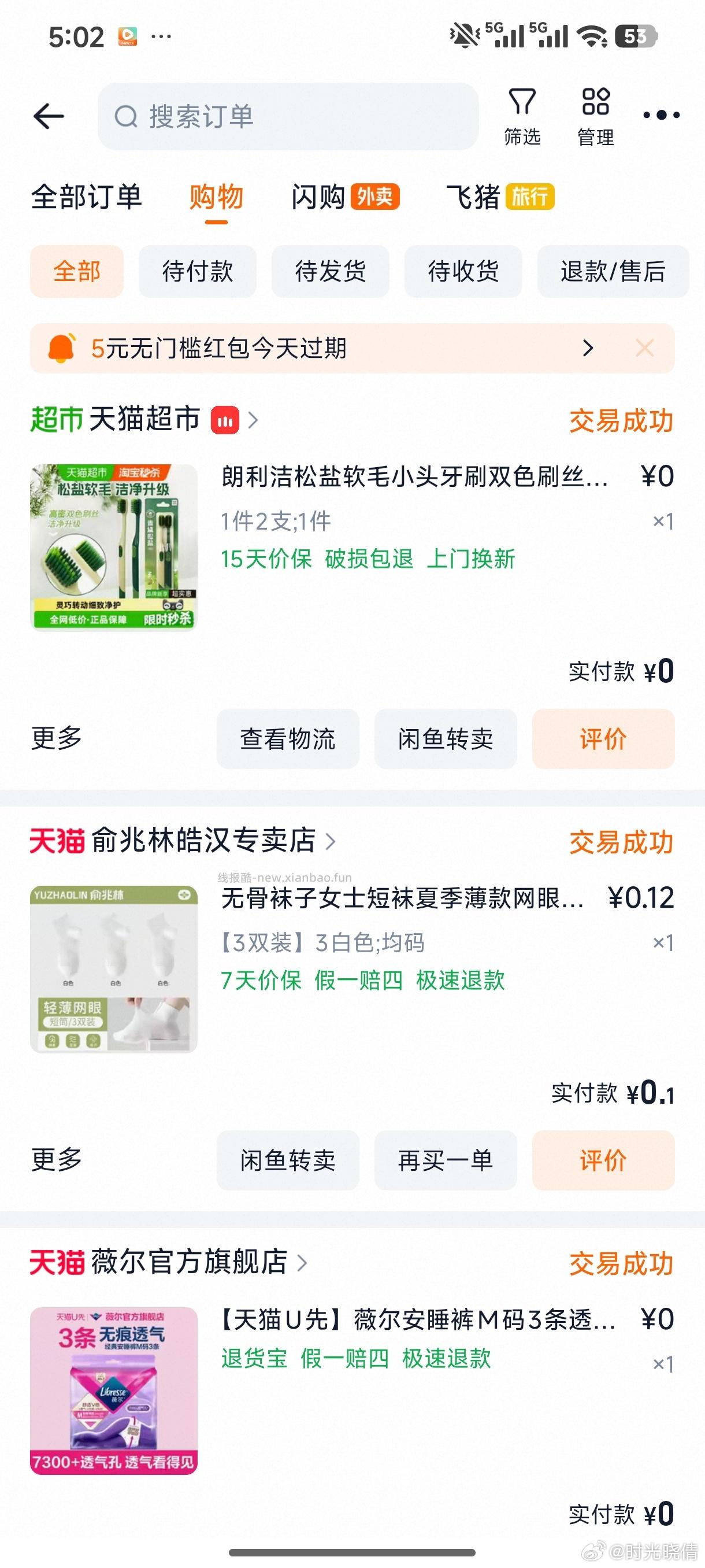The height and width of the screenshot is (1568, 705).
Task: Tap the battery indicator in the status bar
Action: point(637,36)
